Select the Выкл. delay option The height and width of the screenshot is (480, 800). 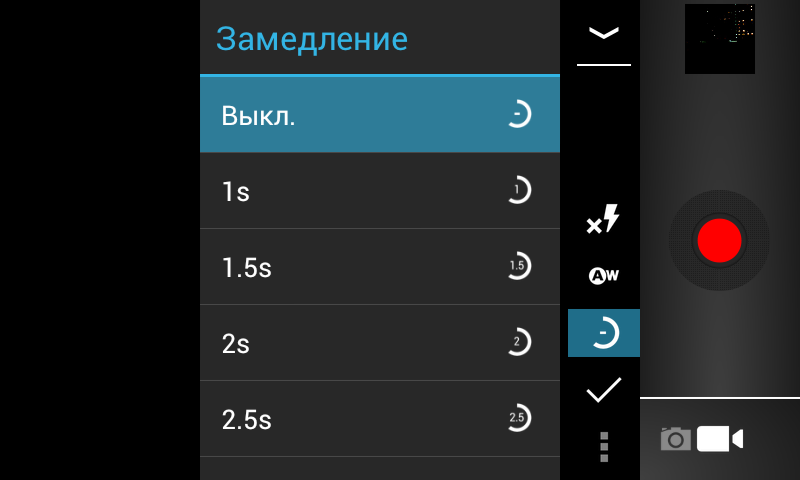pos(379,115)
